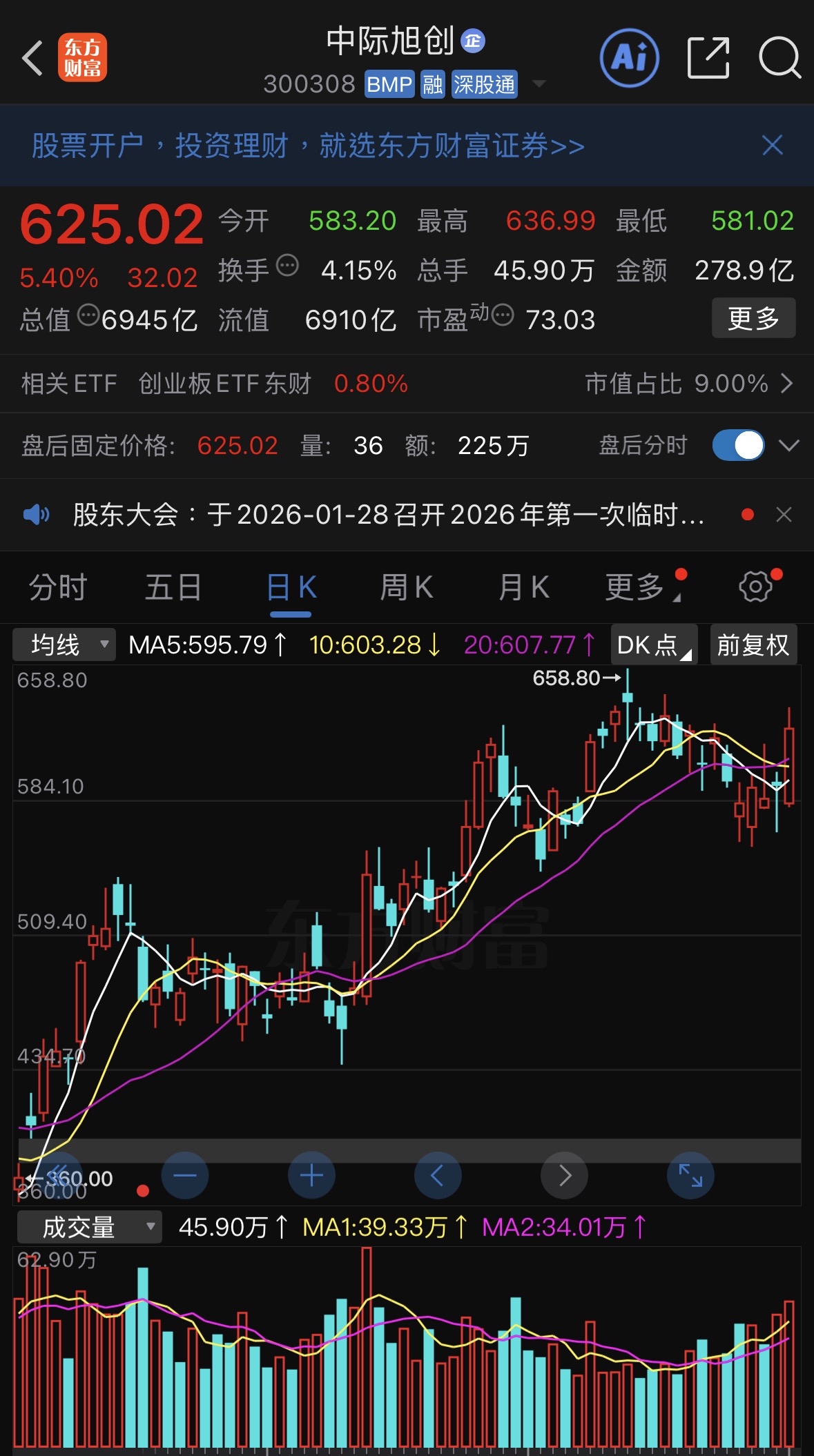Go back using the top-left arrow
Viewport: 814px width, 1456px height.
click(32, 58)
